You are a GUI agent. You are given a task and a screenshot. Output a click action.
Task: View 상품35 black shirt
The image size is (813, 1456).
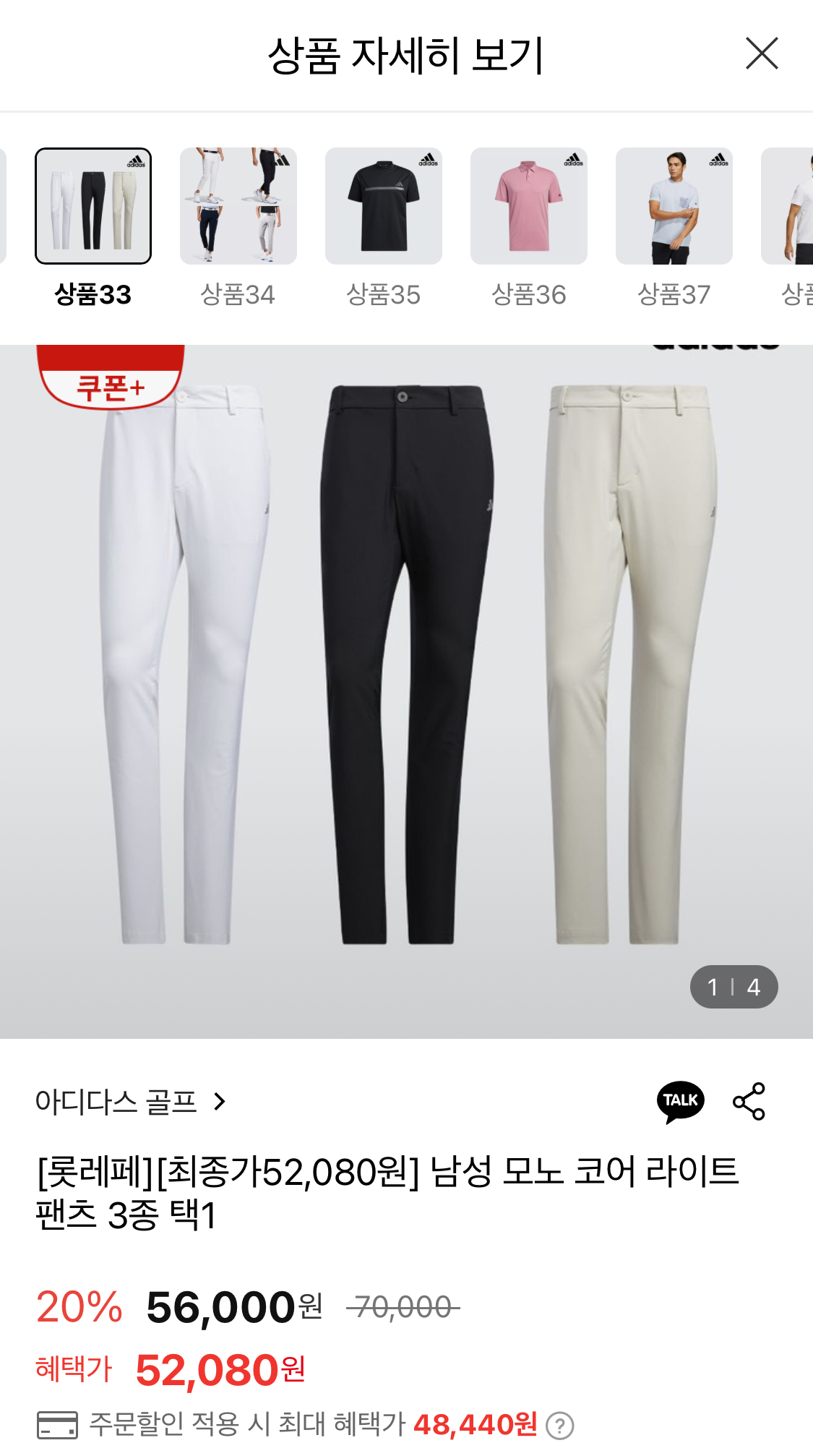click(384, 207)
